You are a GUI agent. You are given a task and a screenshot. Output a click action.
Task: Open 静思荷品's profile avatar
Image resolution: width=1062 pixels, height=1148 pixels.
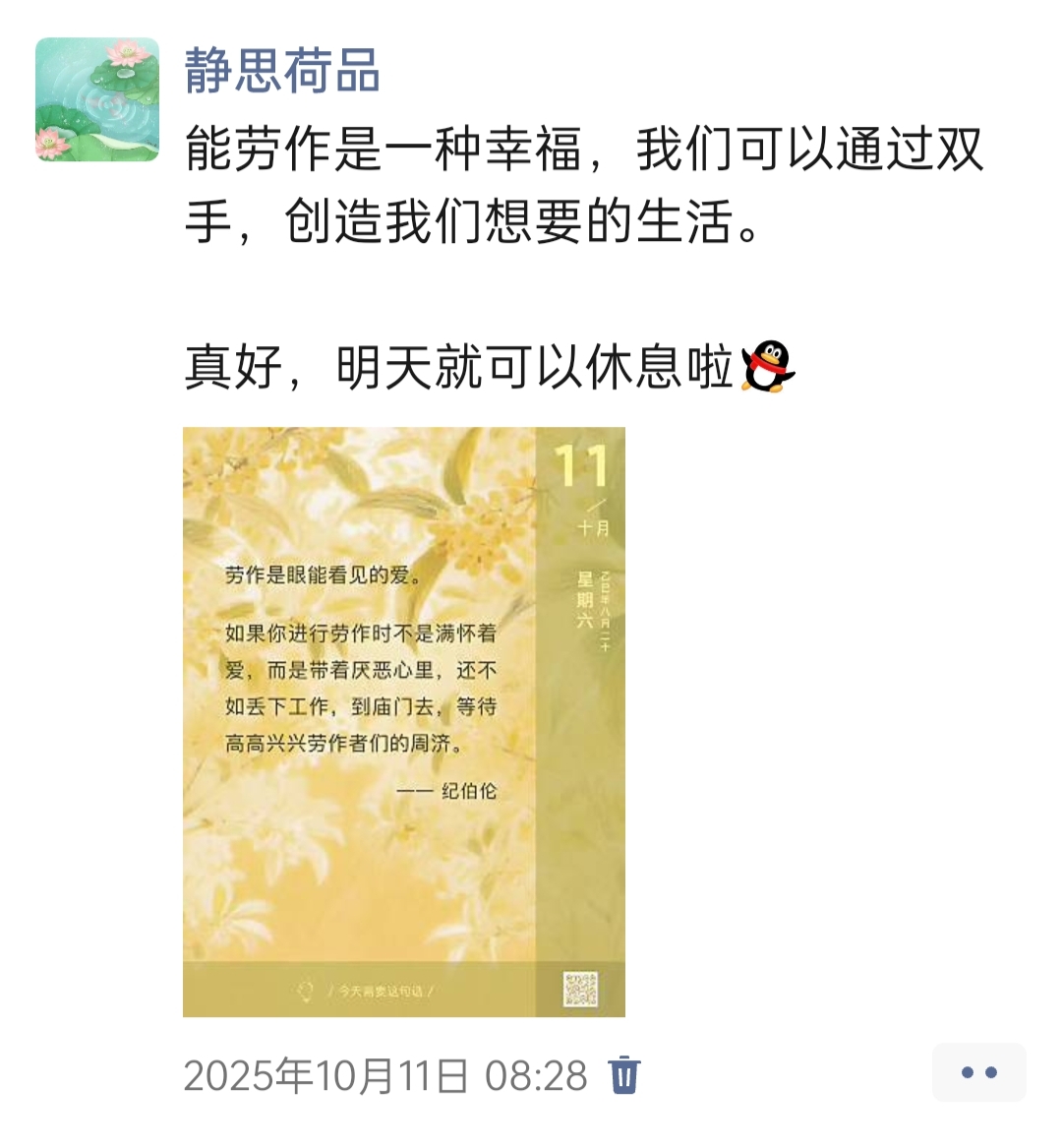[97, 99]
